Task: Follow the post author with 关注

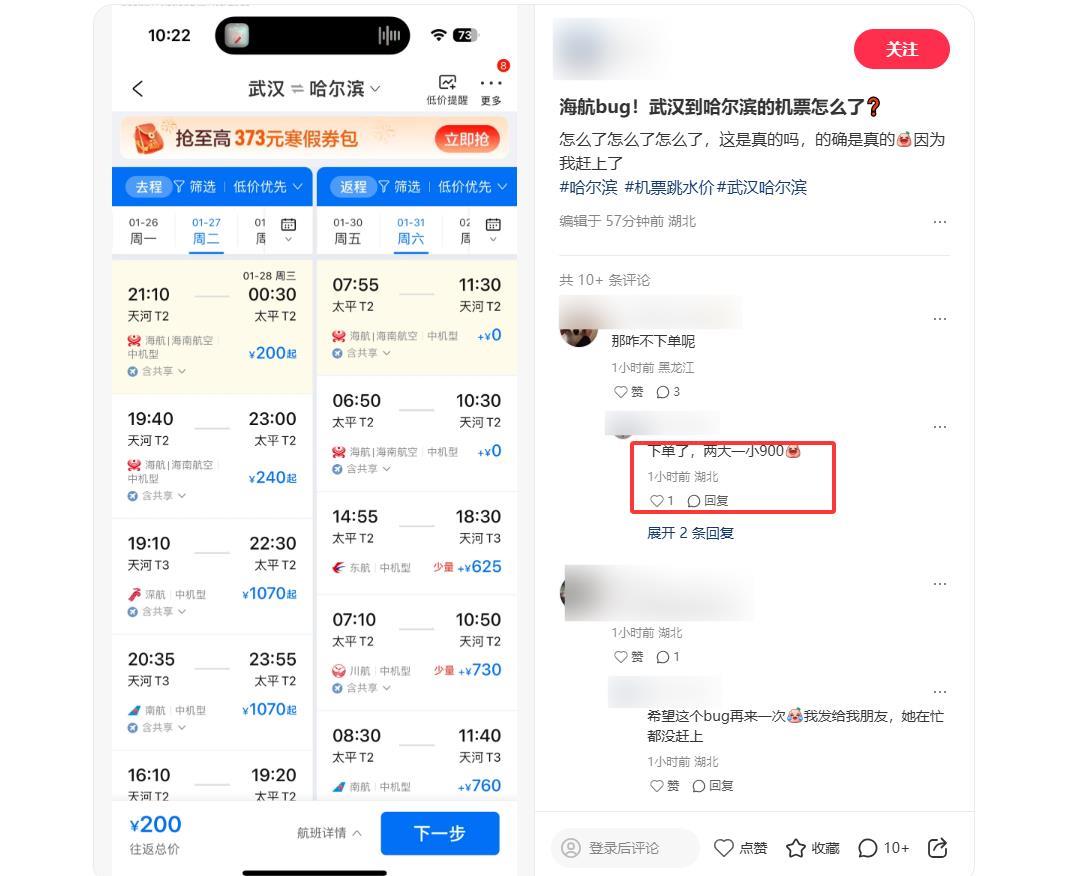Action: click(901, 49)
